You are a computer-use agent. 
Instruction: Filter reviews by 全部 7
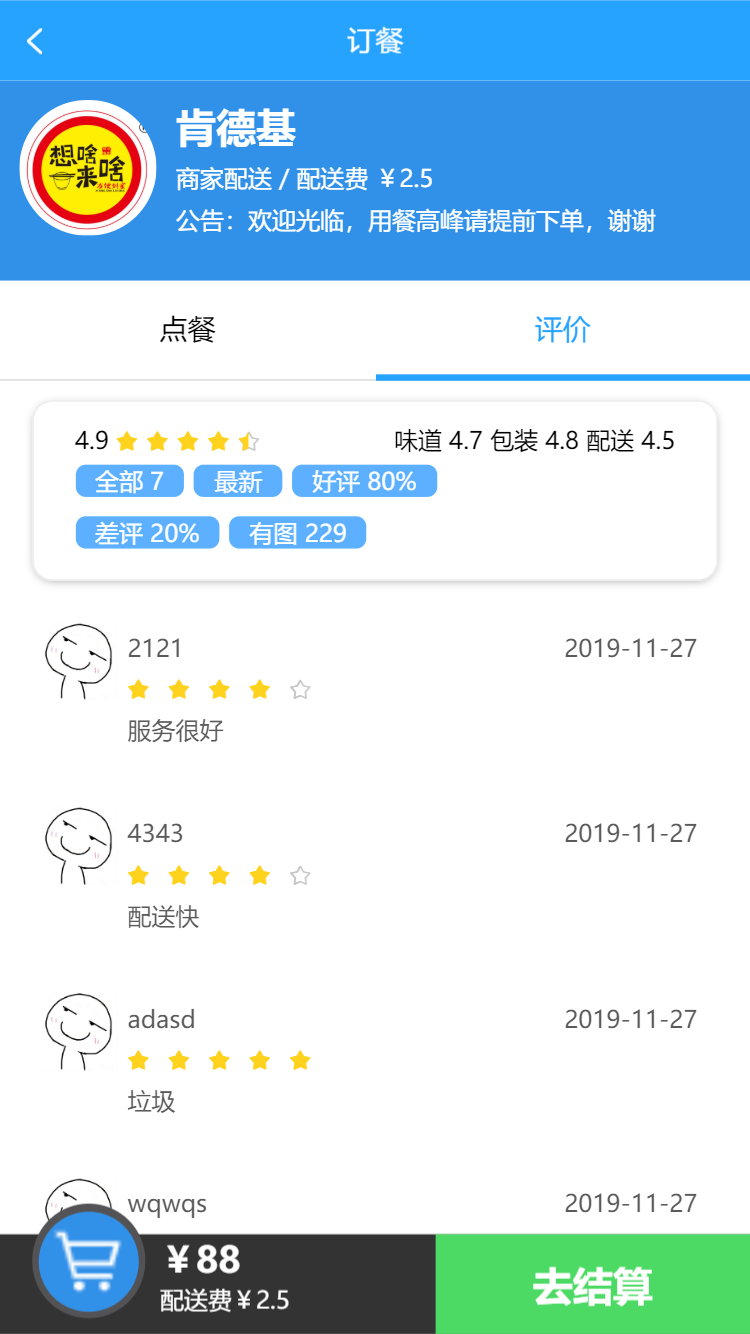click(x=129, y=482)
